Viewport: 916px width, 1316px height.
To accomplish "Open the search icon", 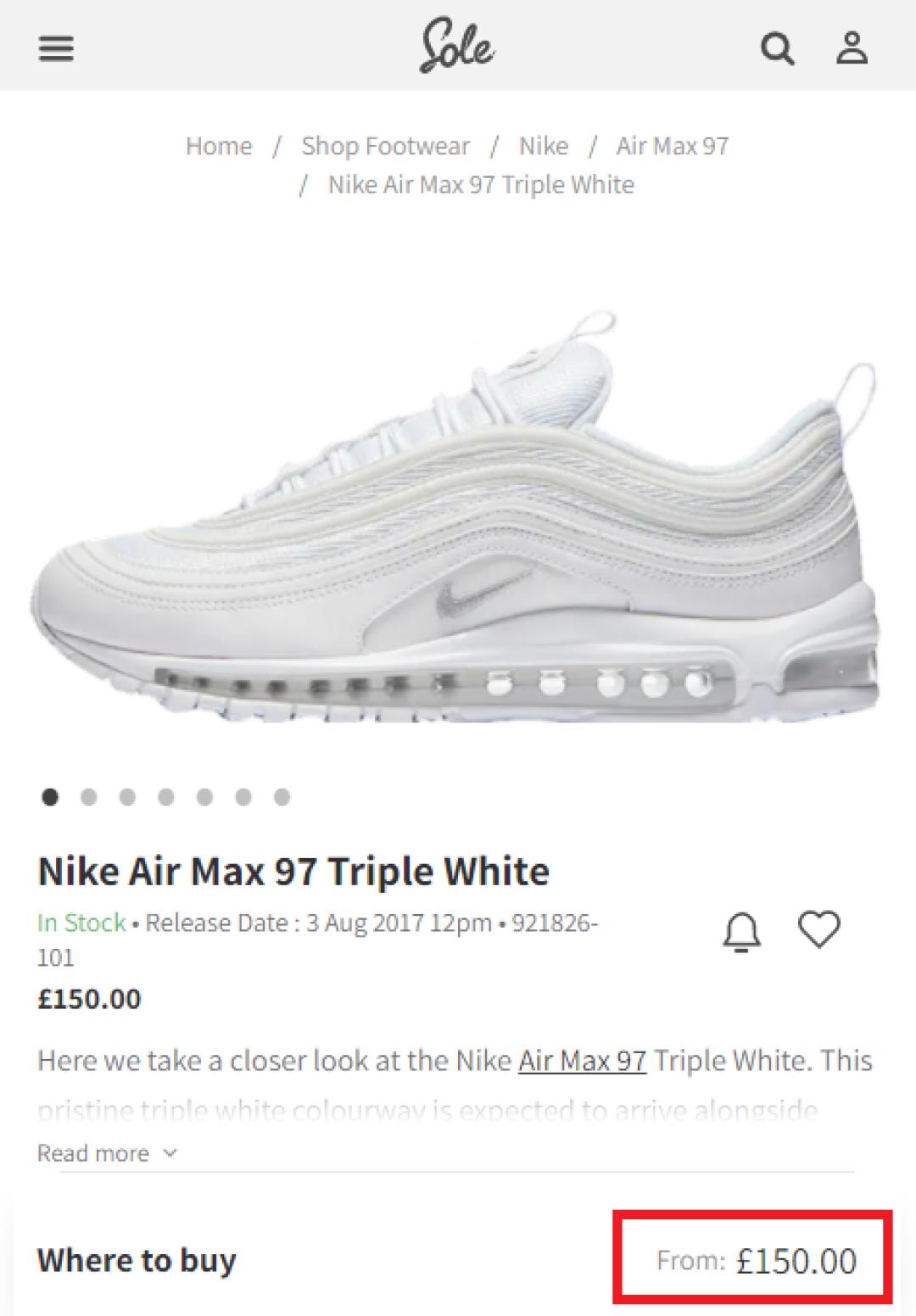I will coord(777,48).
